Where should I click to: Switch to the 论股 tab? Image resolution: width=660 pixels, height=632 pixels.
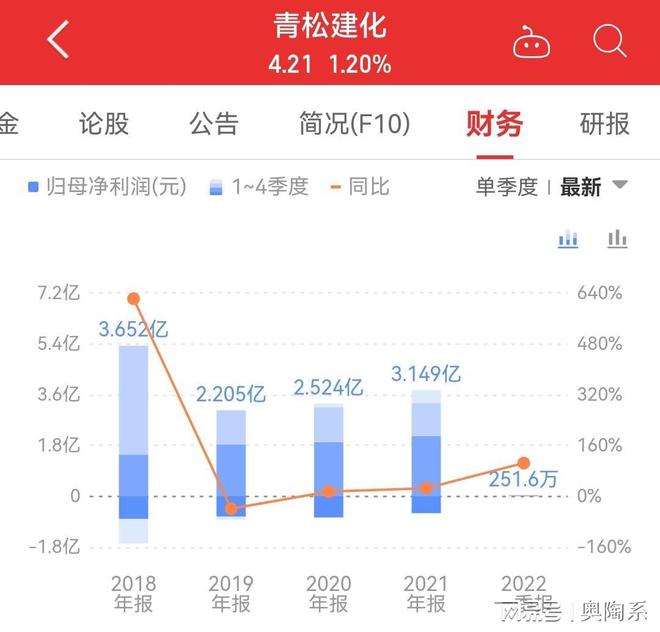(x=104, y=123)
